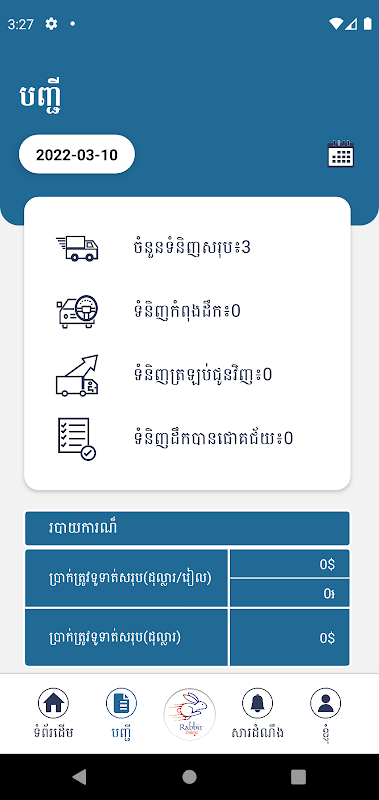Go to the ខ្ញុំ profile tab
The image size is (379, 800).
click(x=325, y=714)
